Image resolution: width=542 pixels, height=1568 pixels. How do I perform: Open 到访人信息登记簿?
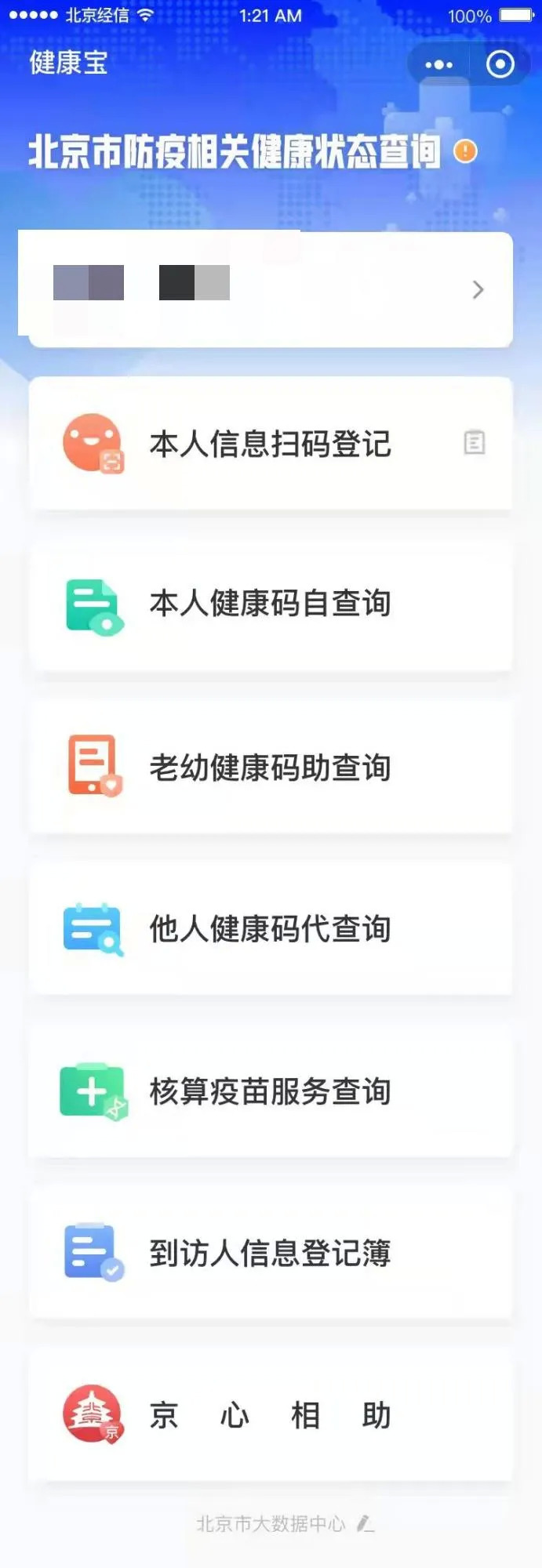pos(270,1253)
